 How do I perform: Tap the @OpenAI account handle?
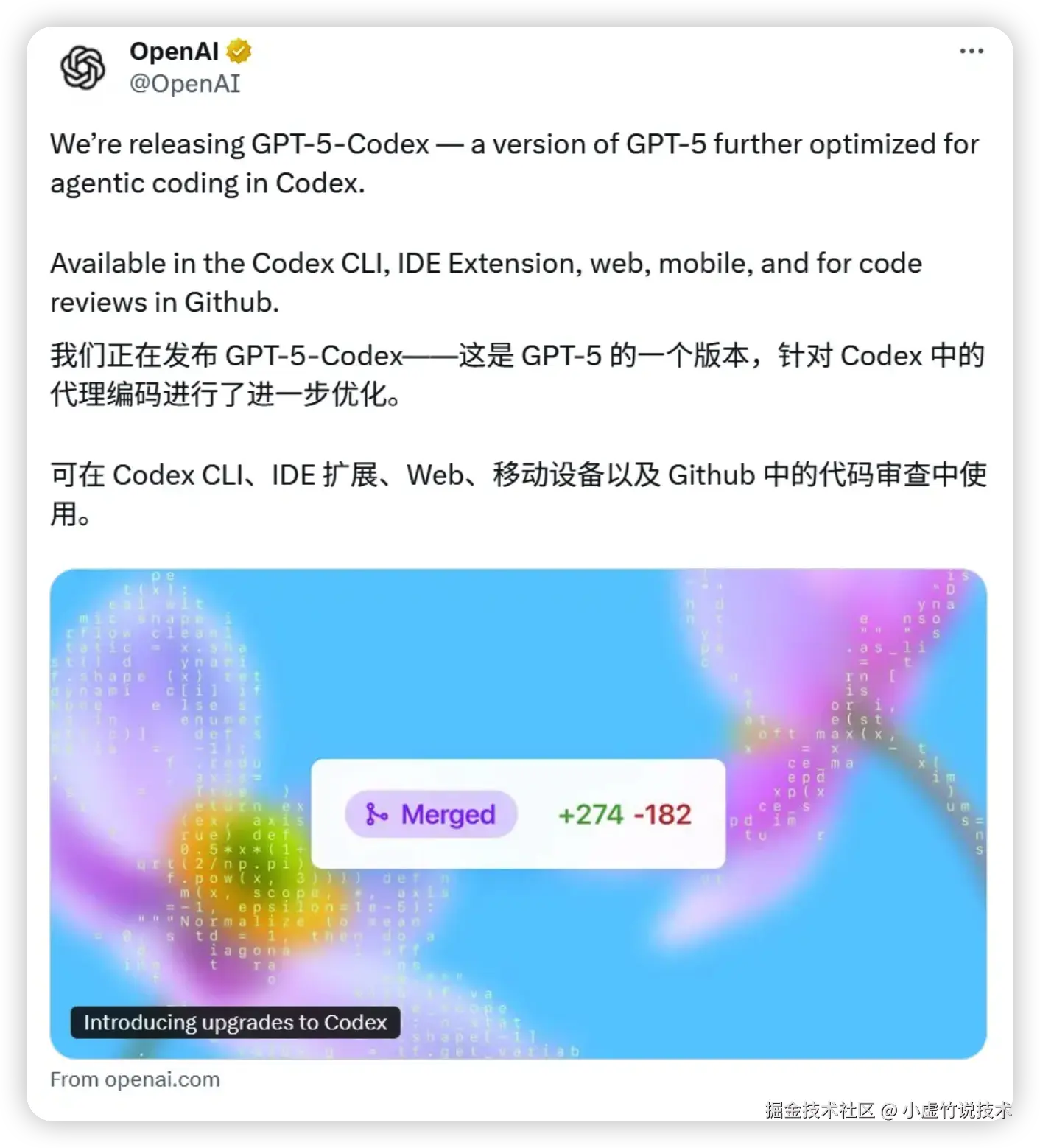coord(185,84)
